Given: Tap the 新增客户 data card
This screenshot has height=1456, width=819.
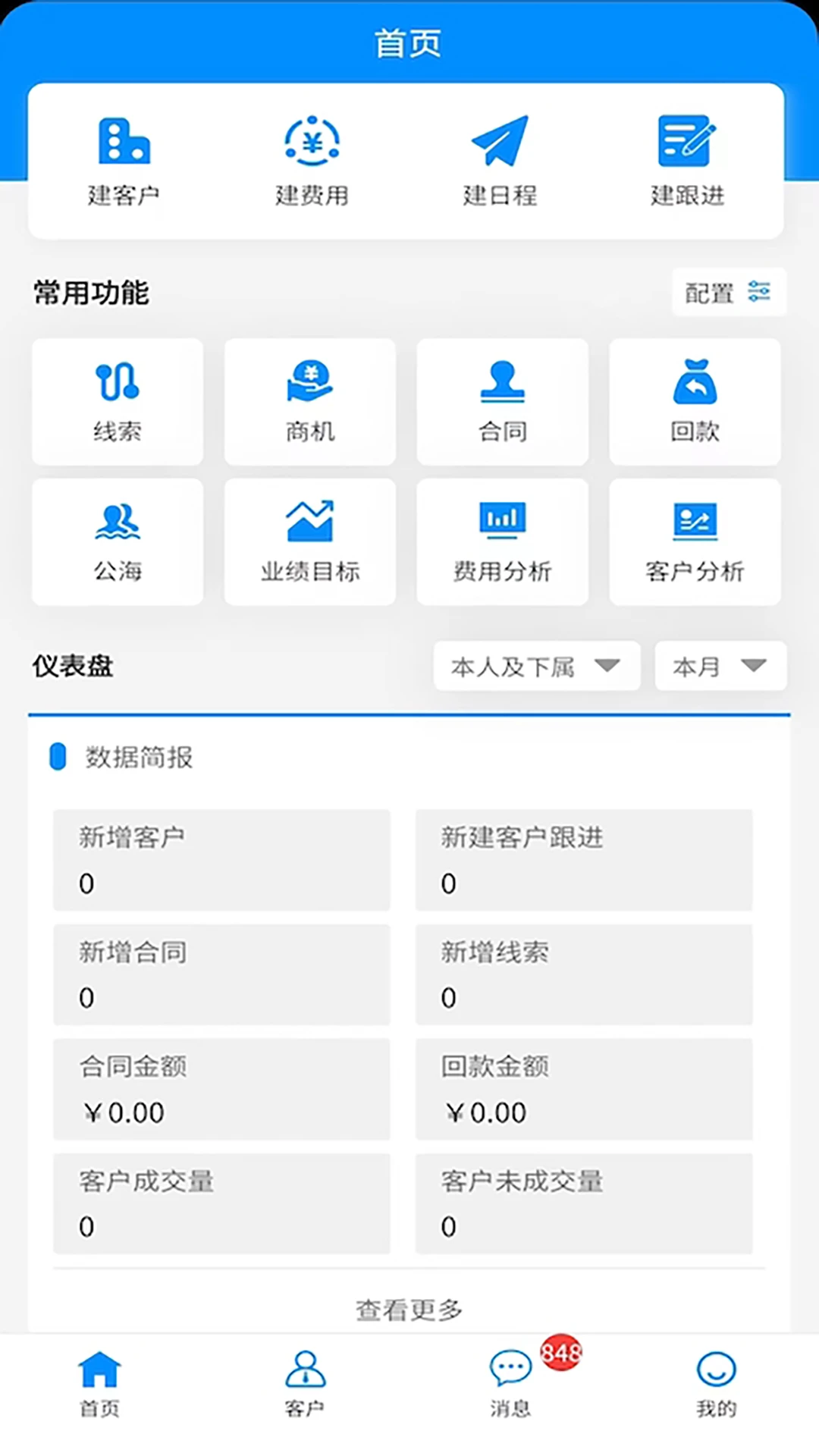Looking at the screenshot, I should click(x=221, y=861).
